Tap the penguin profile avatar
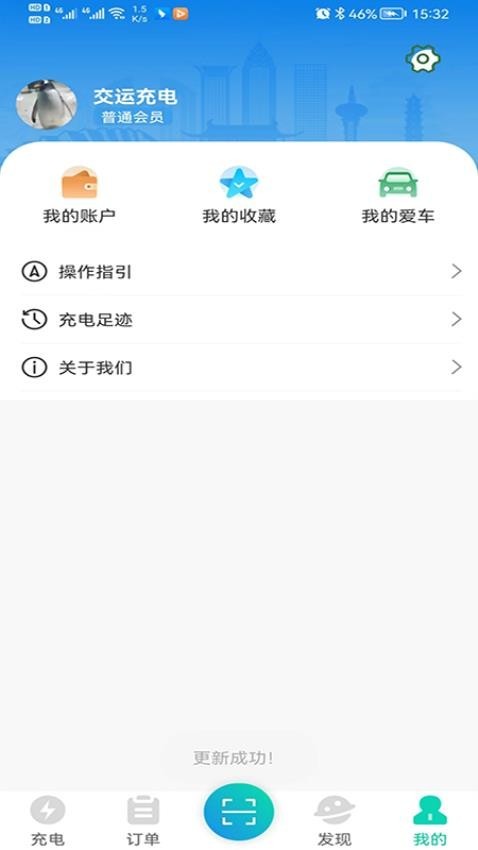The image size is (478, 850). (x=46, y=105)
